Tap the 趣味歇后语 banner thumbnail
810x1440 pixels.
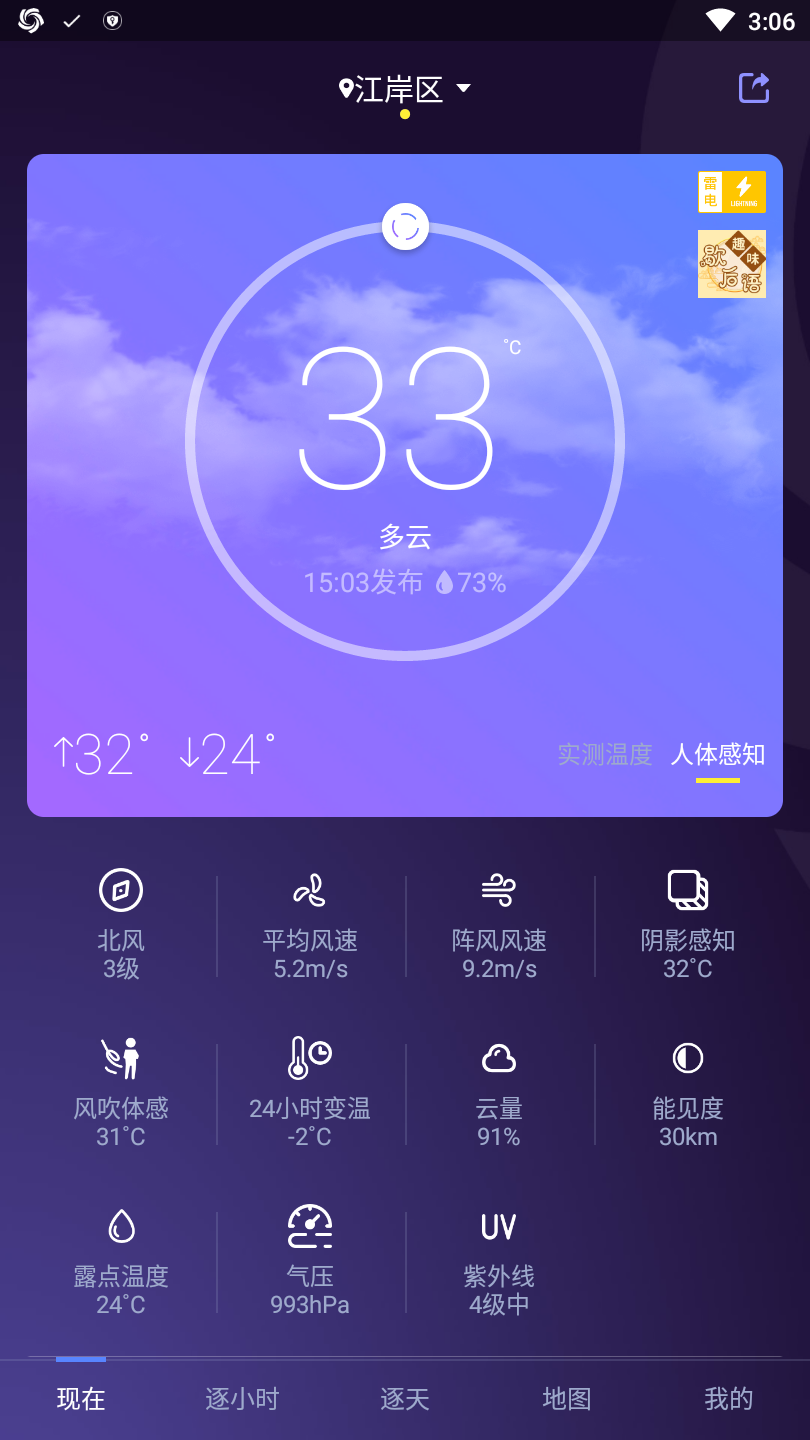pyautogui.click(x=731, y=263)
